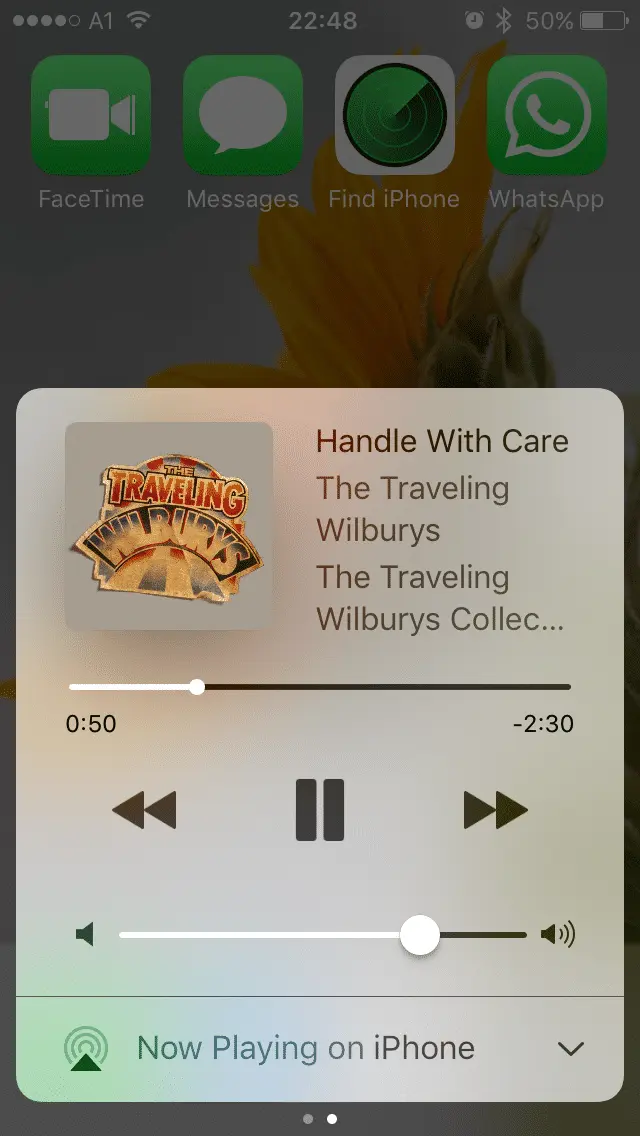The width and height of the screenshot is (640, 1136).
Task: Go back to the previous track
Action: tap(144, 809)
